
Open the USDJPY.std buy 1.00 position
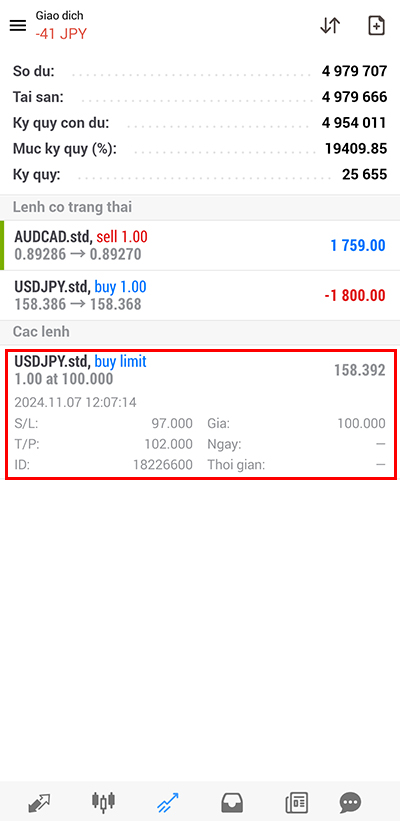pyautogui.click(x=200, y=295)
